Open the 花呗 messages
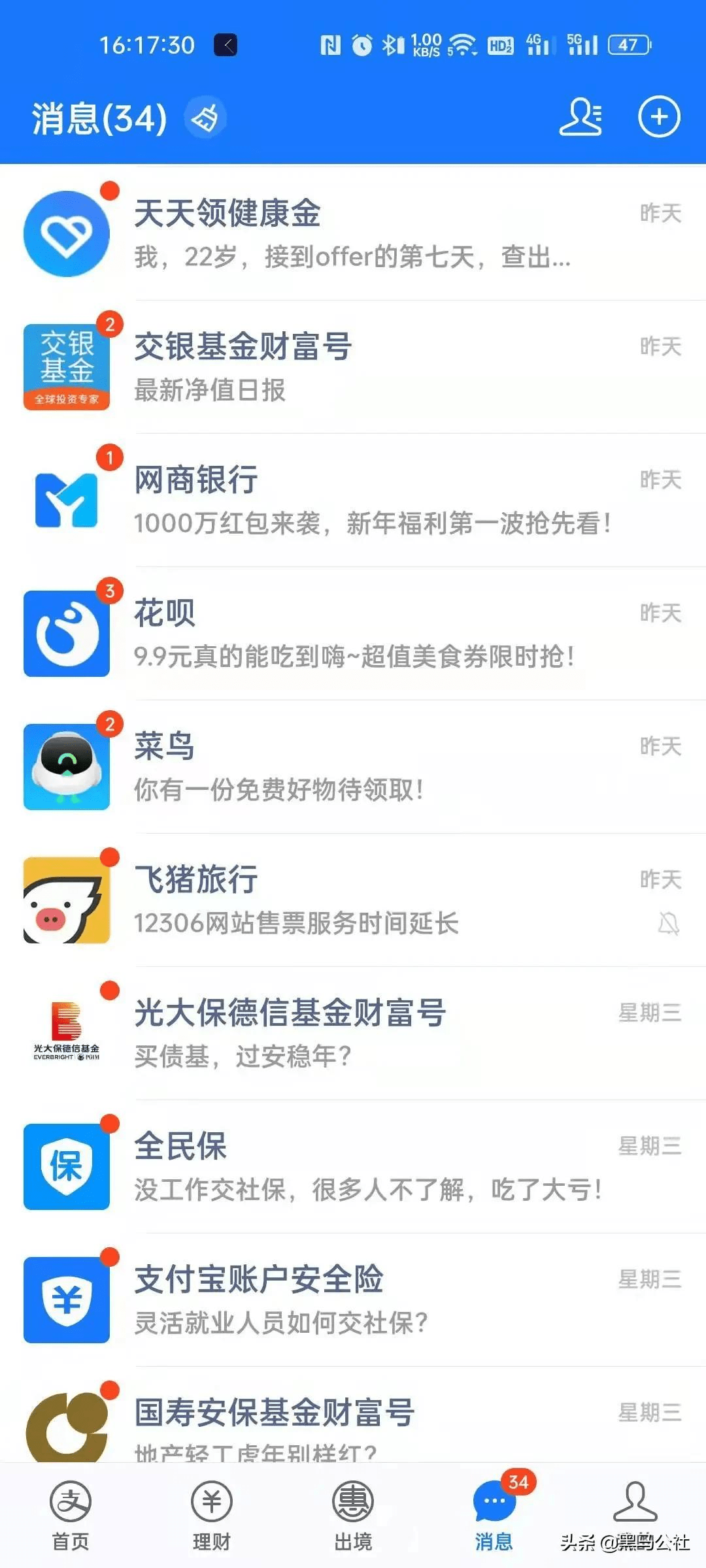706x1568 pixels. [x=353, y=634]
